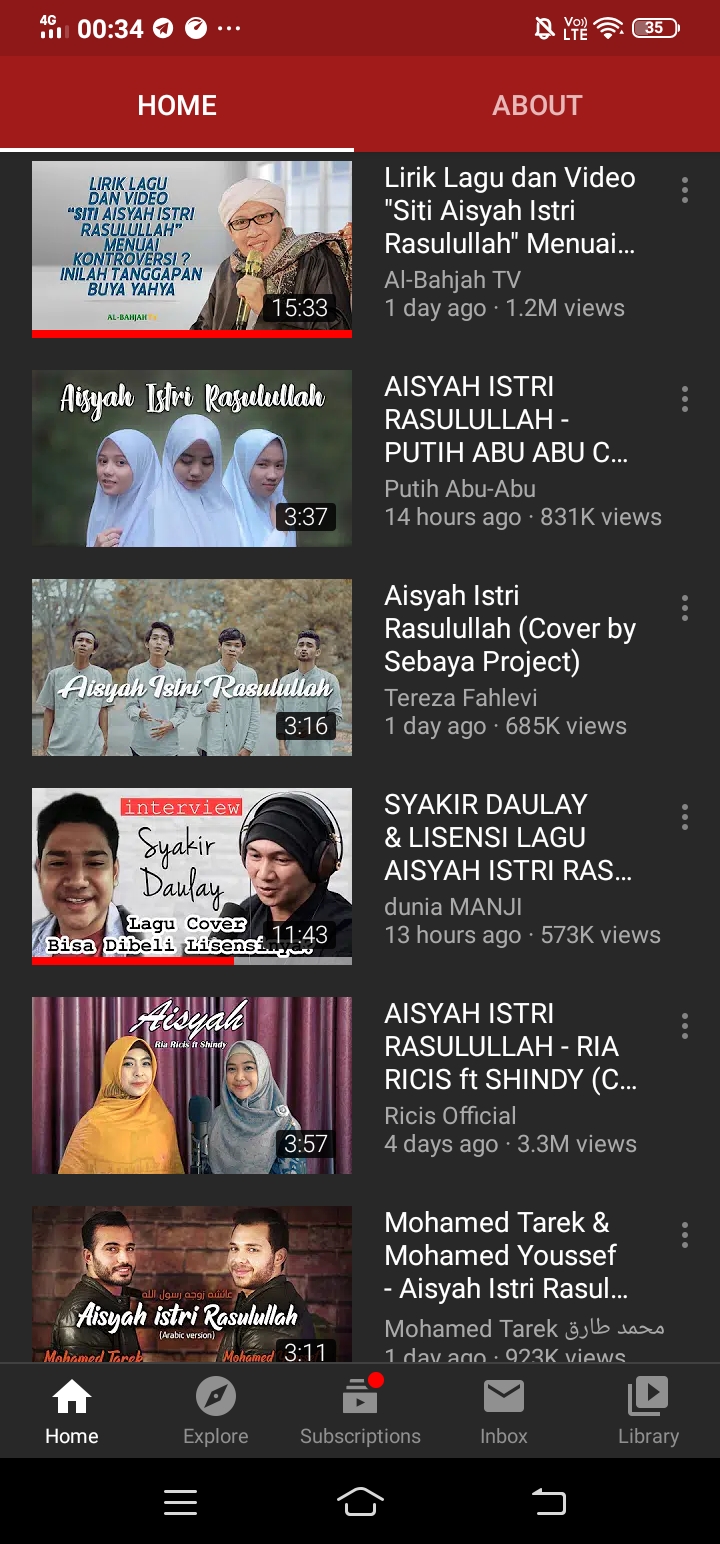Open the Library tab
The width and height of the screenshot is (720, 1544).
[x=648, y=1410]
